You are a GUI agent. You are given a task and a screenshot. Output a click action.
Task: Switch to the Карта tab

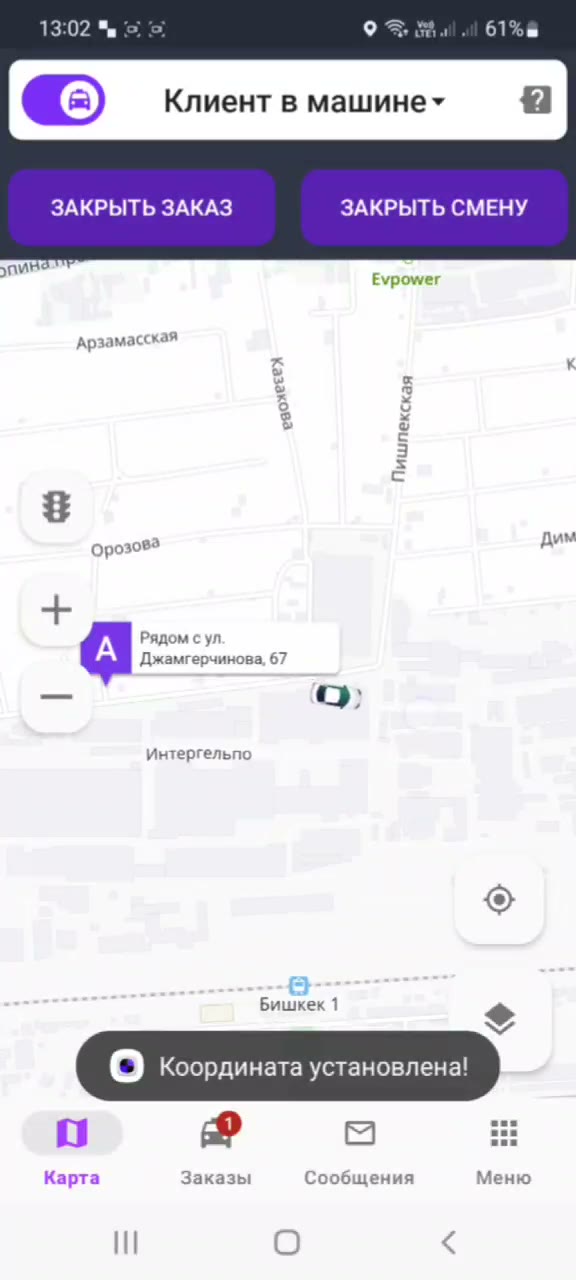pos(72,1151)
